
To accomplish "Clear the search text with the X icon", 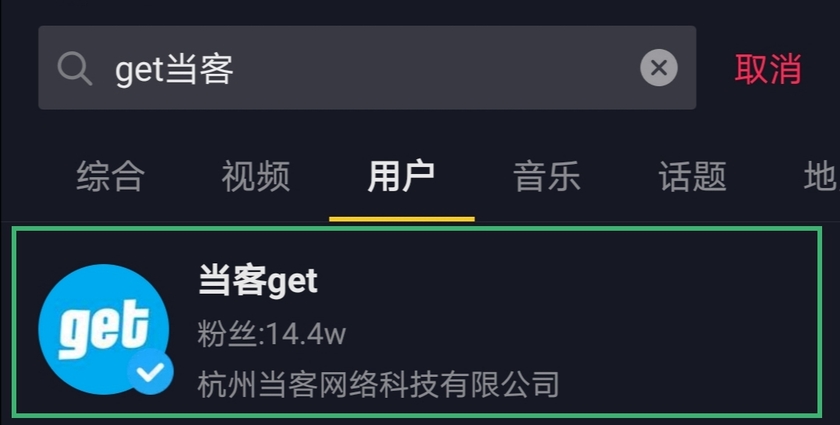I will [658, 68].
